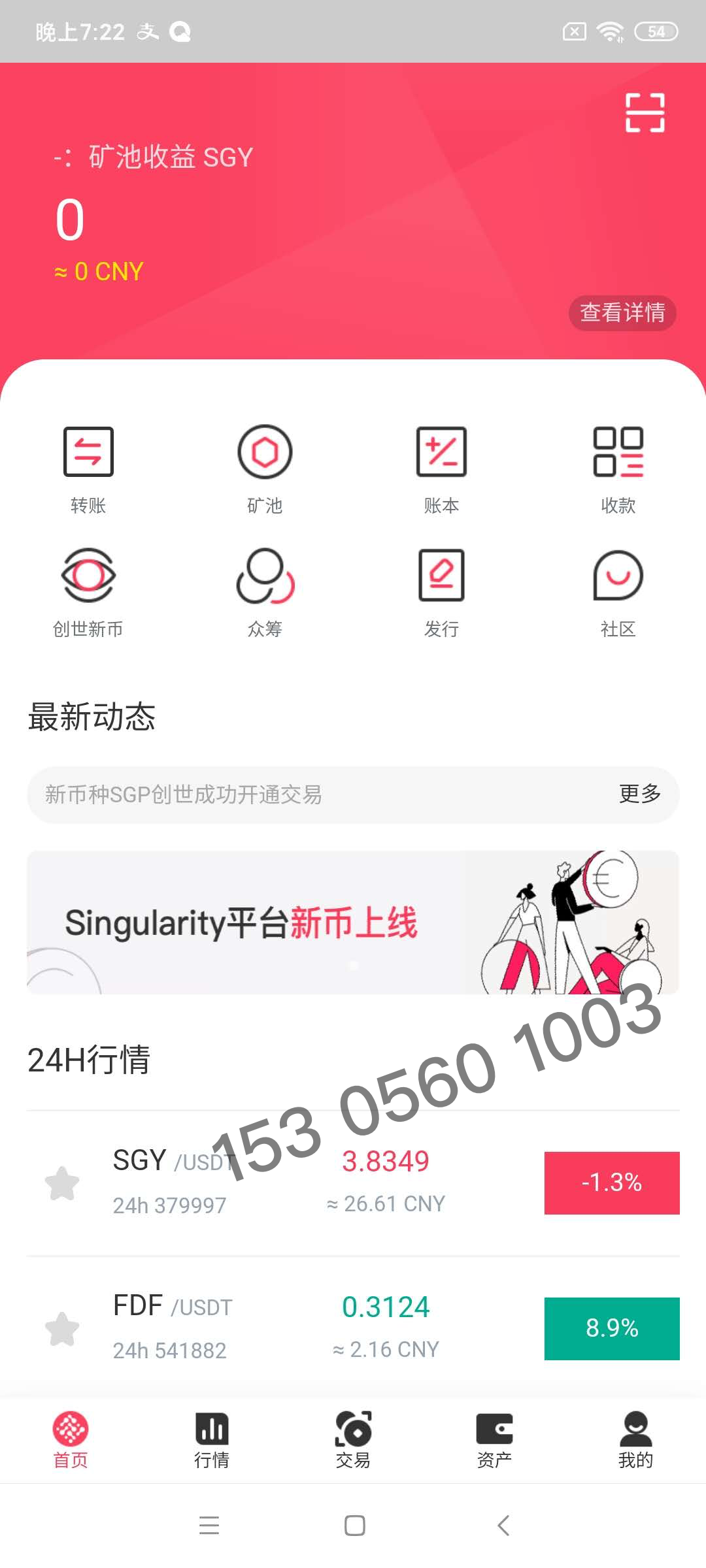Switch to the 资产 tab
The image size is (706, 1568).
494,1439
